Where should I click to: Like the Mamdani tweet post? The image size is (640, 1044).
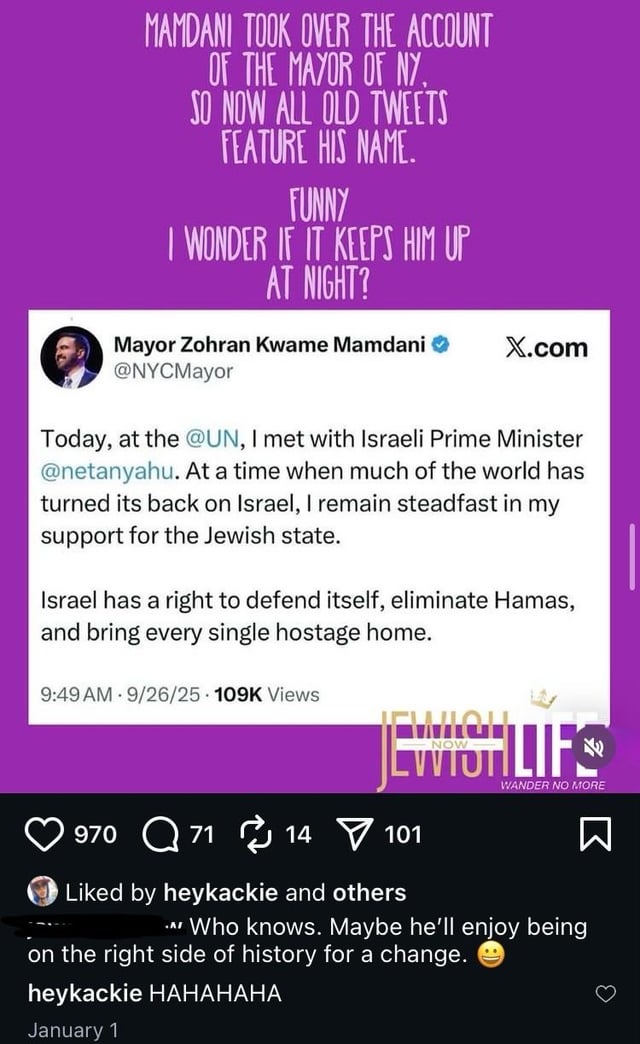point(44,834)
